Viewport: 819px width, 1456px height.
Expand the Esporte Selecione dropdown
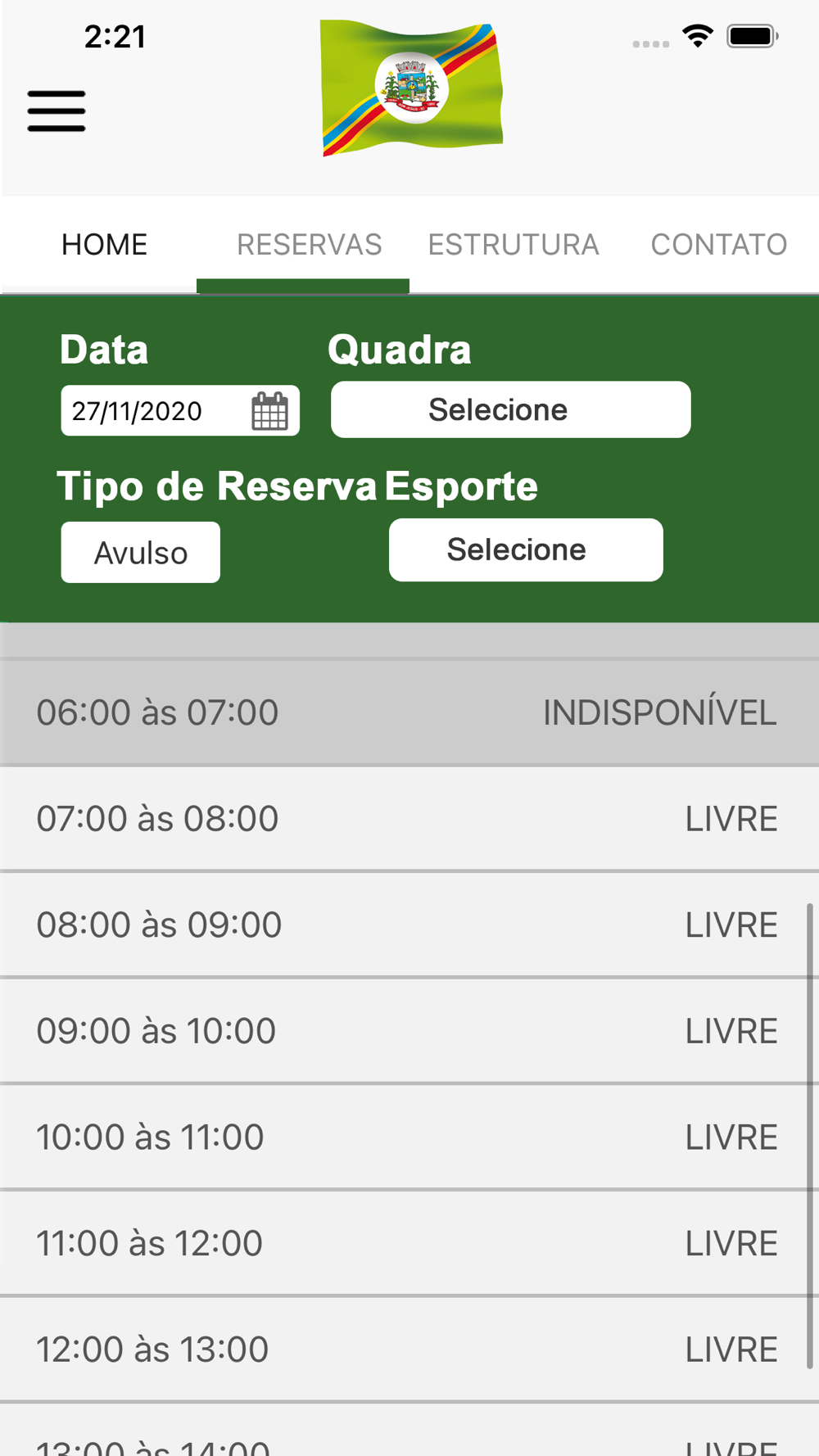pos(526,549)
